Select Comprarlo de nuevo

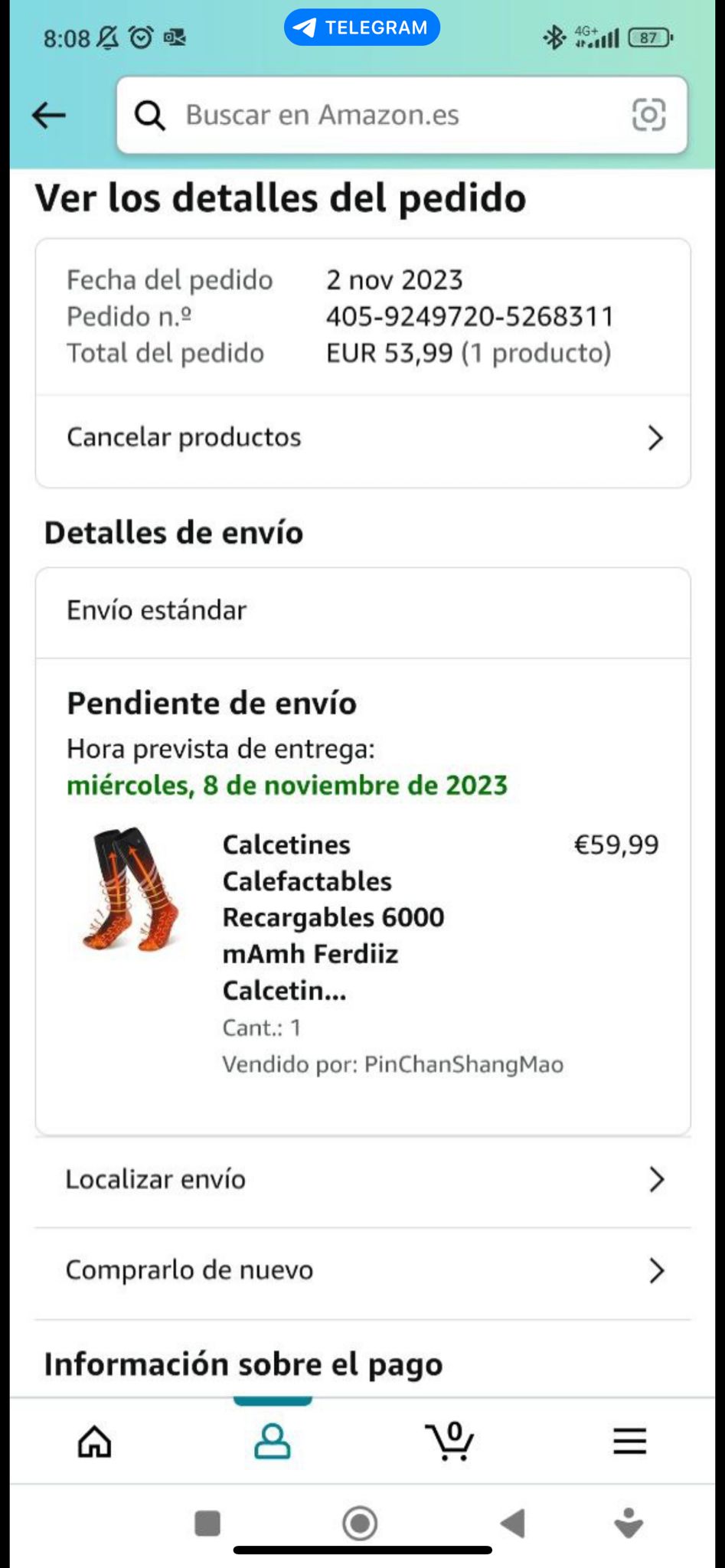(363, 1271)
